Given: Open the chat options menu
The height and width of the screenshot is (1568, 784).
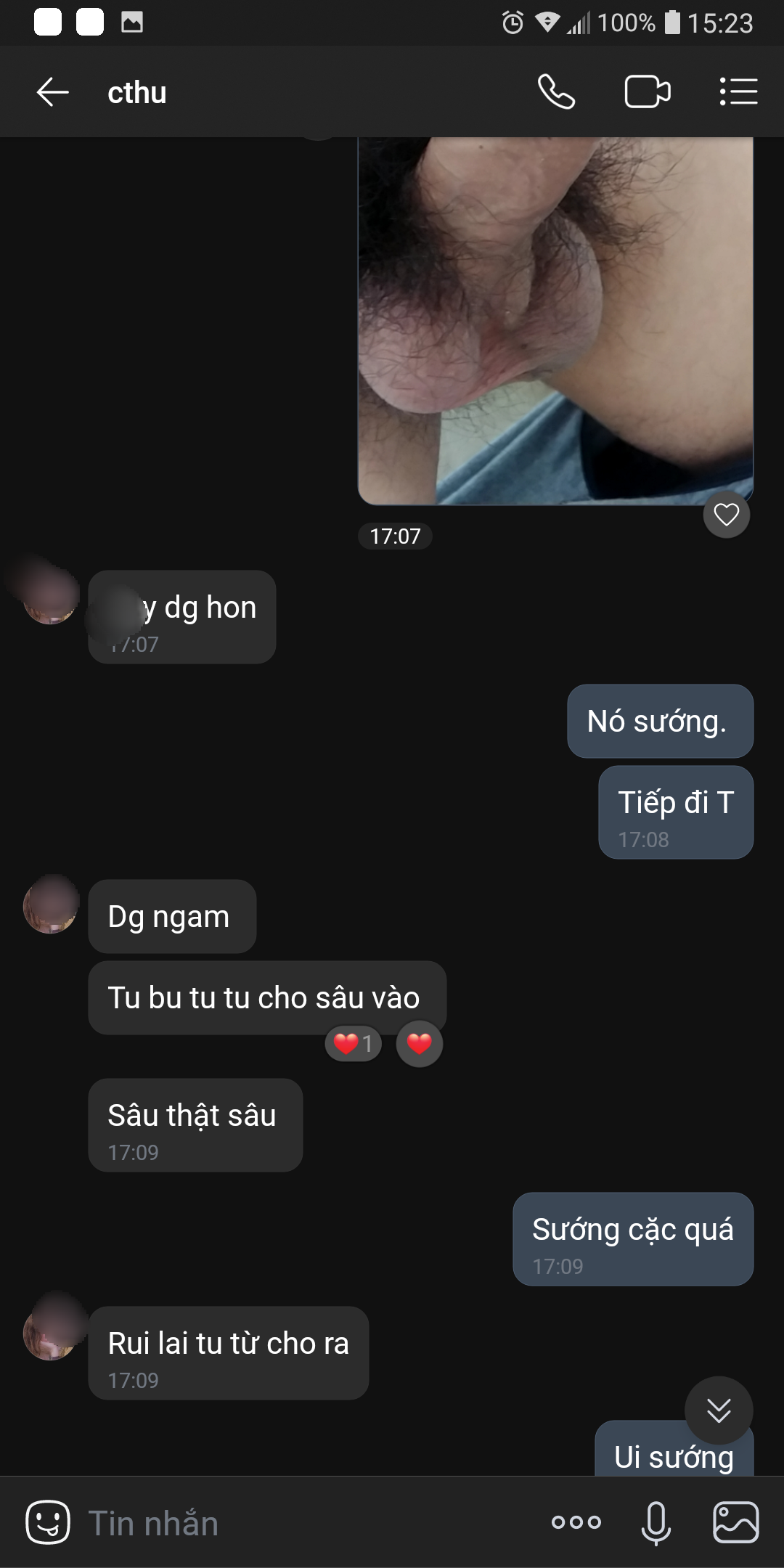Looking at the screenshot, I should pyautogui.click(x=738, y=92).
